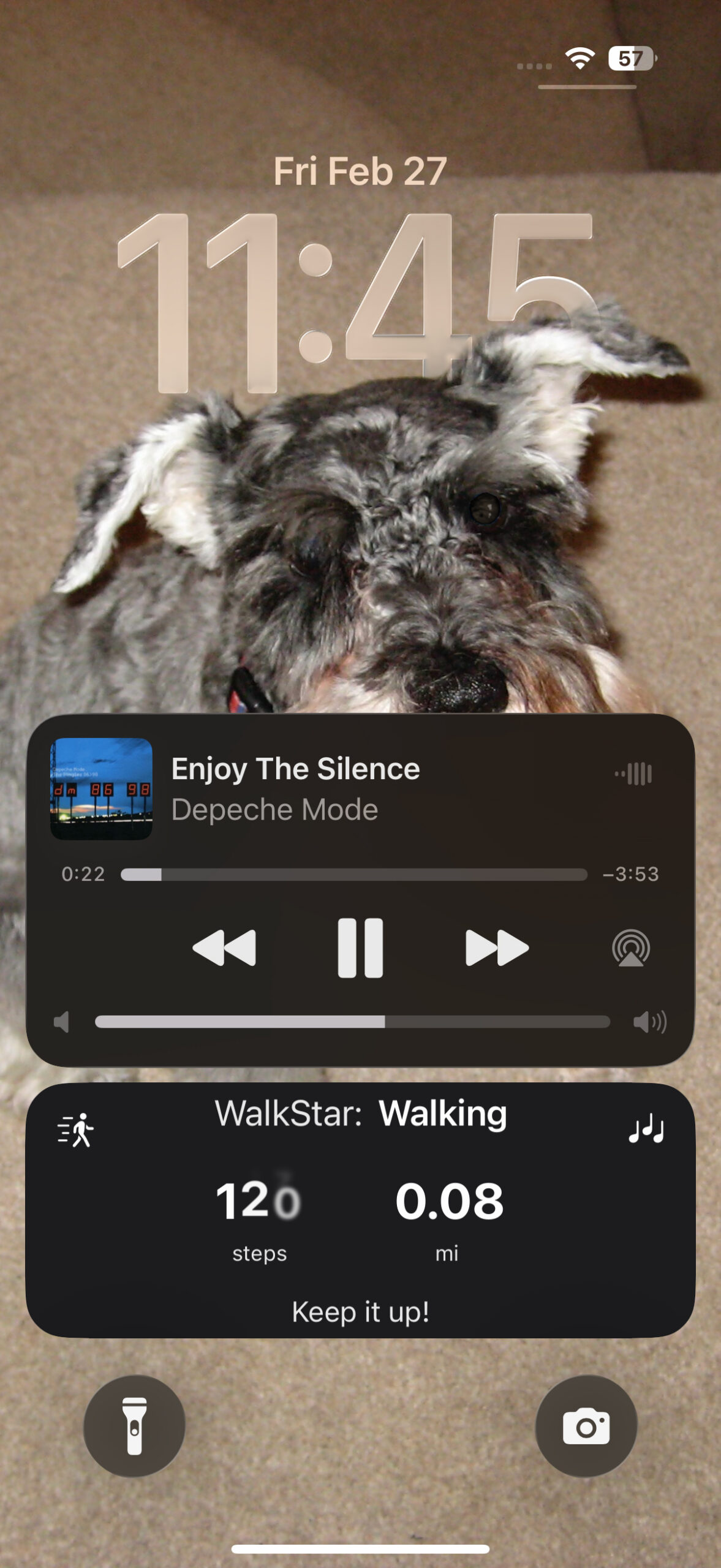The image size is (721, 1568).
Task: Tap the volume slider
Action: coord(352,1022)
